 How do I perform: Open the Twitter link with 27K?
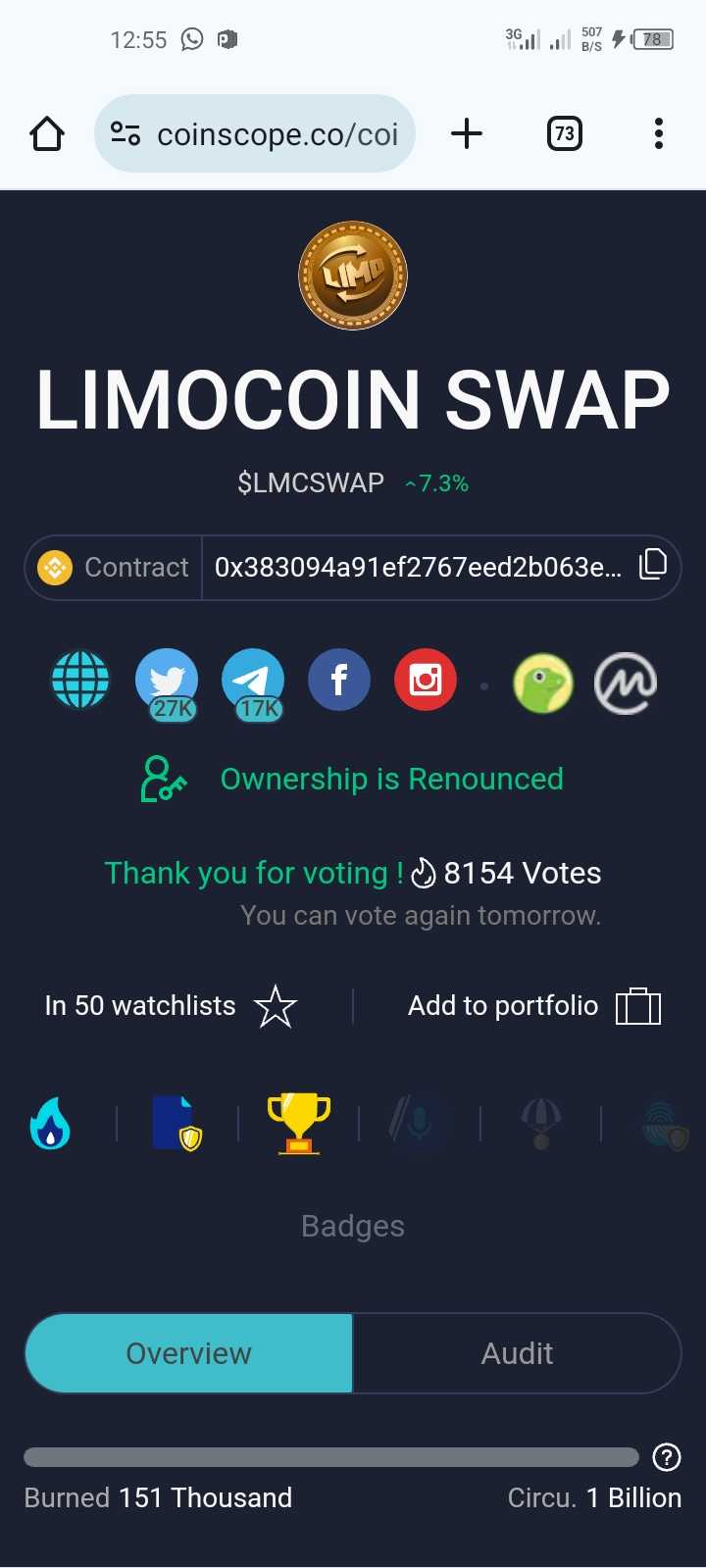pos(167,682)
